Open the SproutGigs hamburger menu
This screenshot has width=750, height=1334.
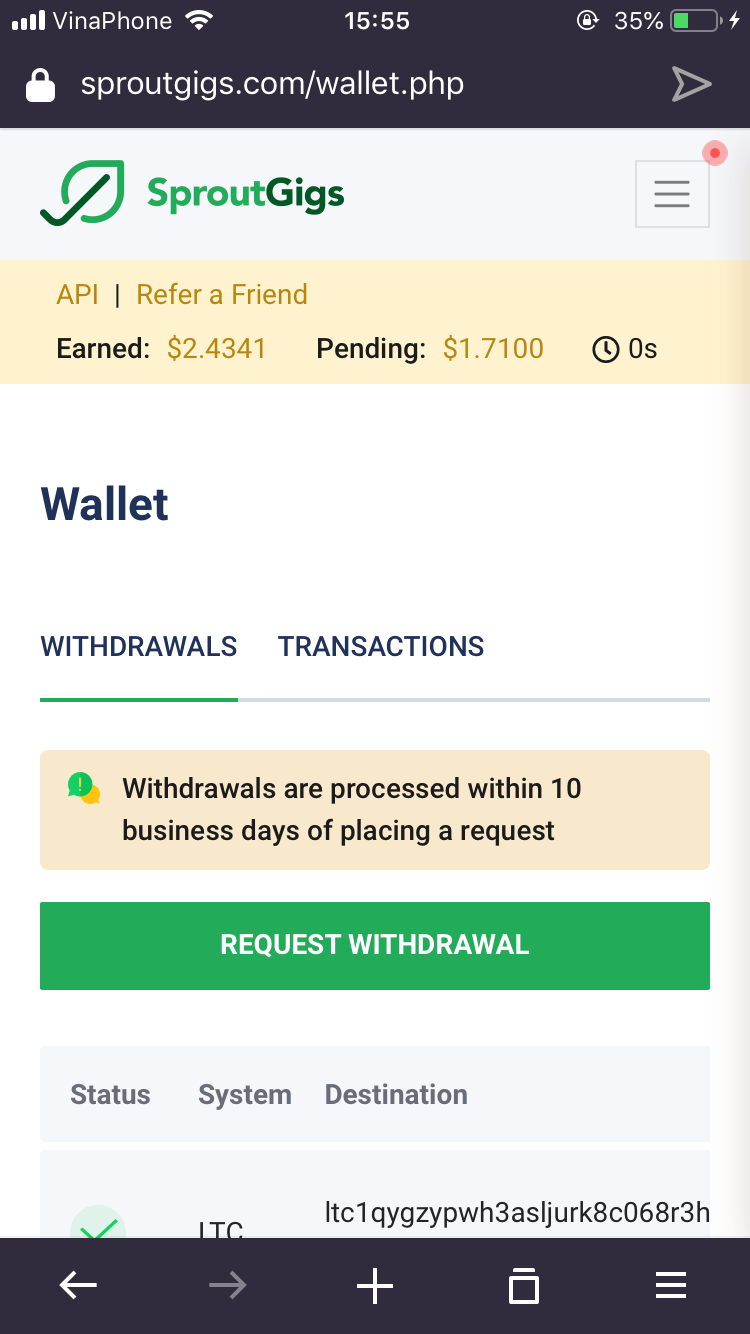[672, 193]
